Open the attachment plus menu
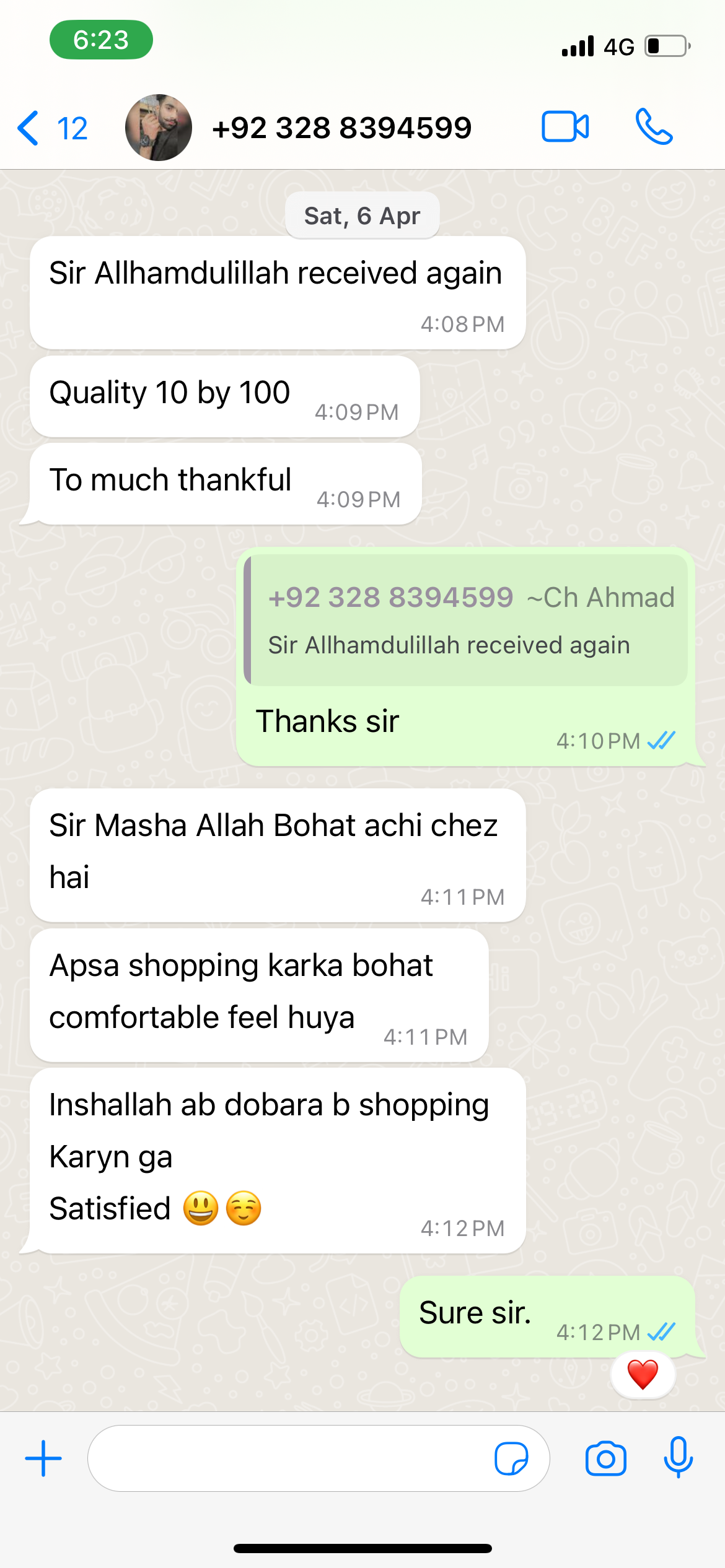Screen dimensions: 725x1568 pos(43,1458)
